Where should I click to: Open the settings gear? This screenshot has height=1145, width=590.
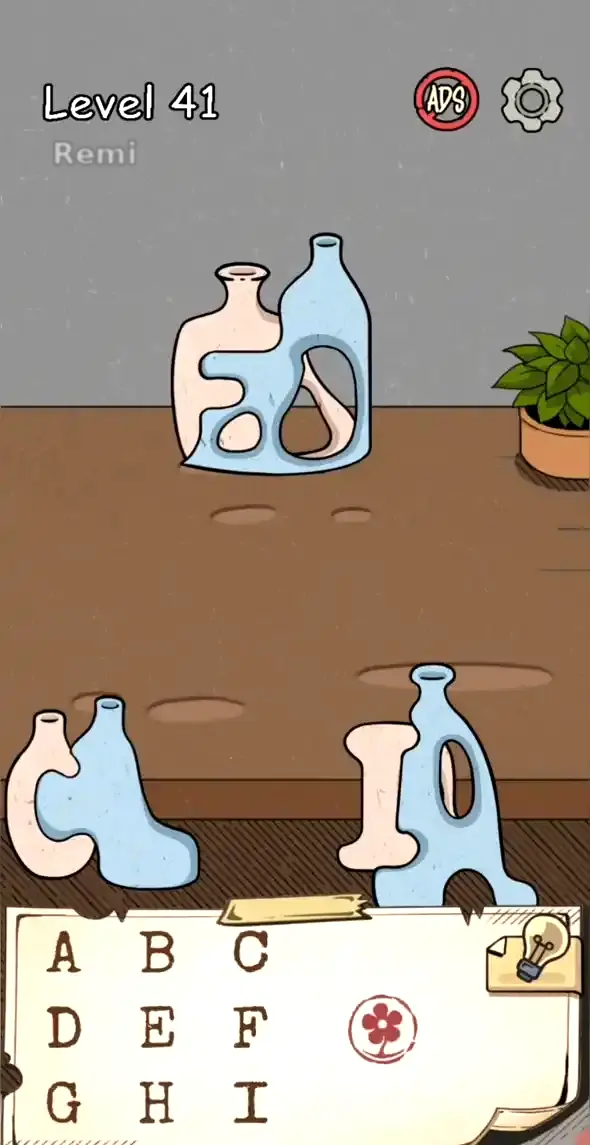click(532, 99)
